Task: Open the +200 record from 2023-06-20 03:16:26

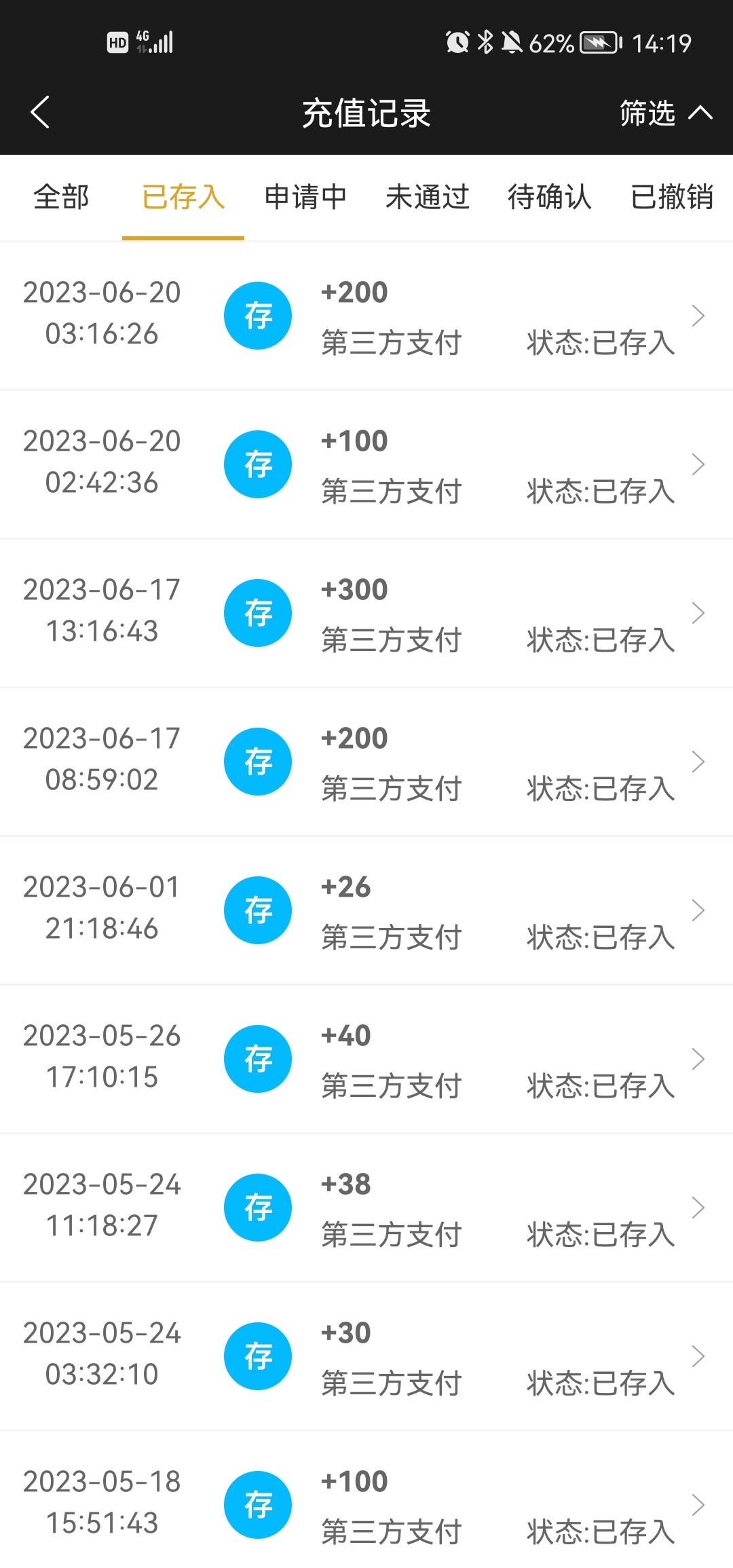Action: pos(366,316)
